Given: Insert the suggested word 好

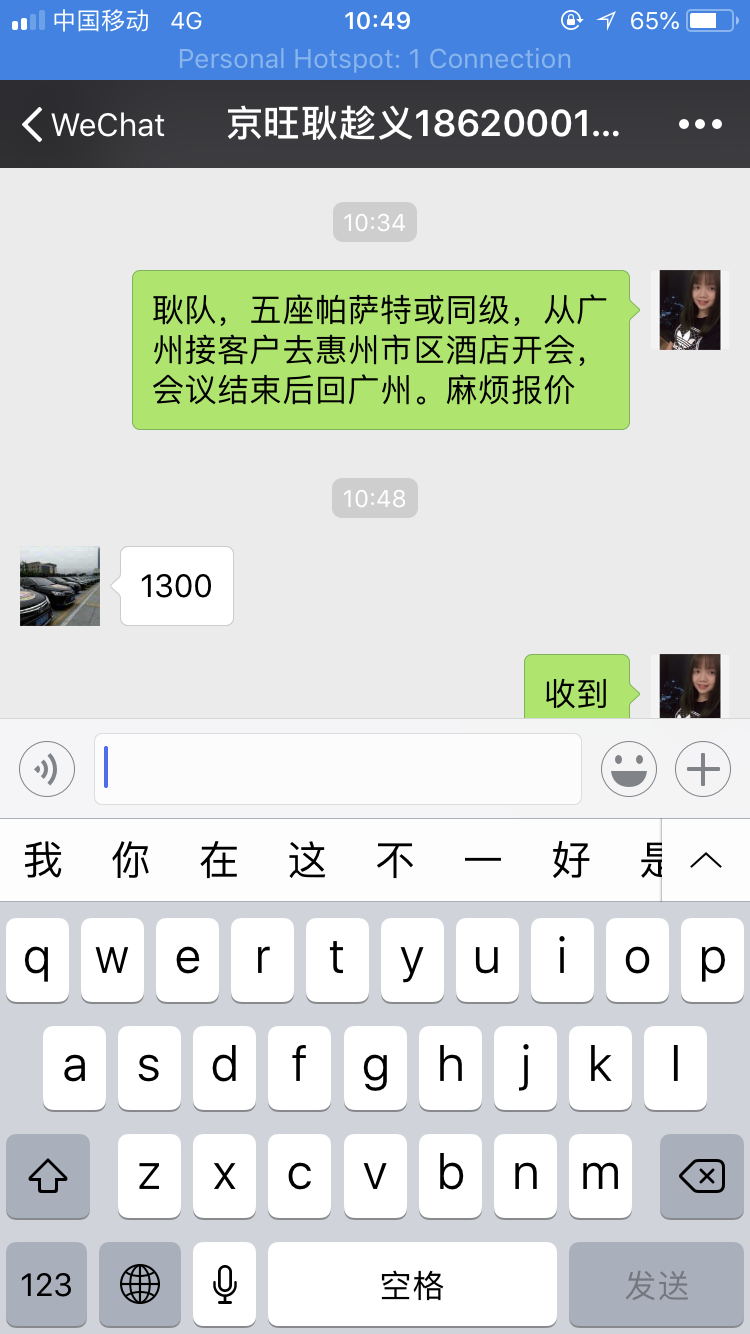Looking at the screenshot, I should (571, 860).
